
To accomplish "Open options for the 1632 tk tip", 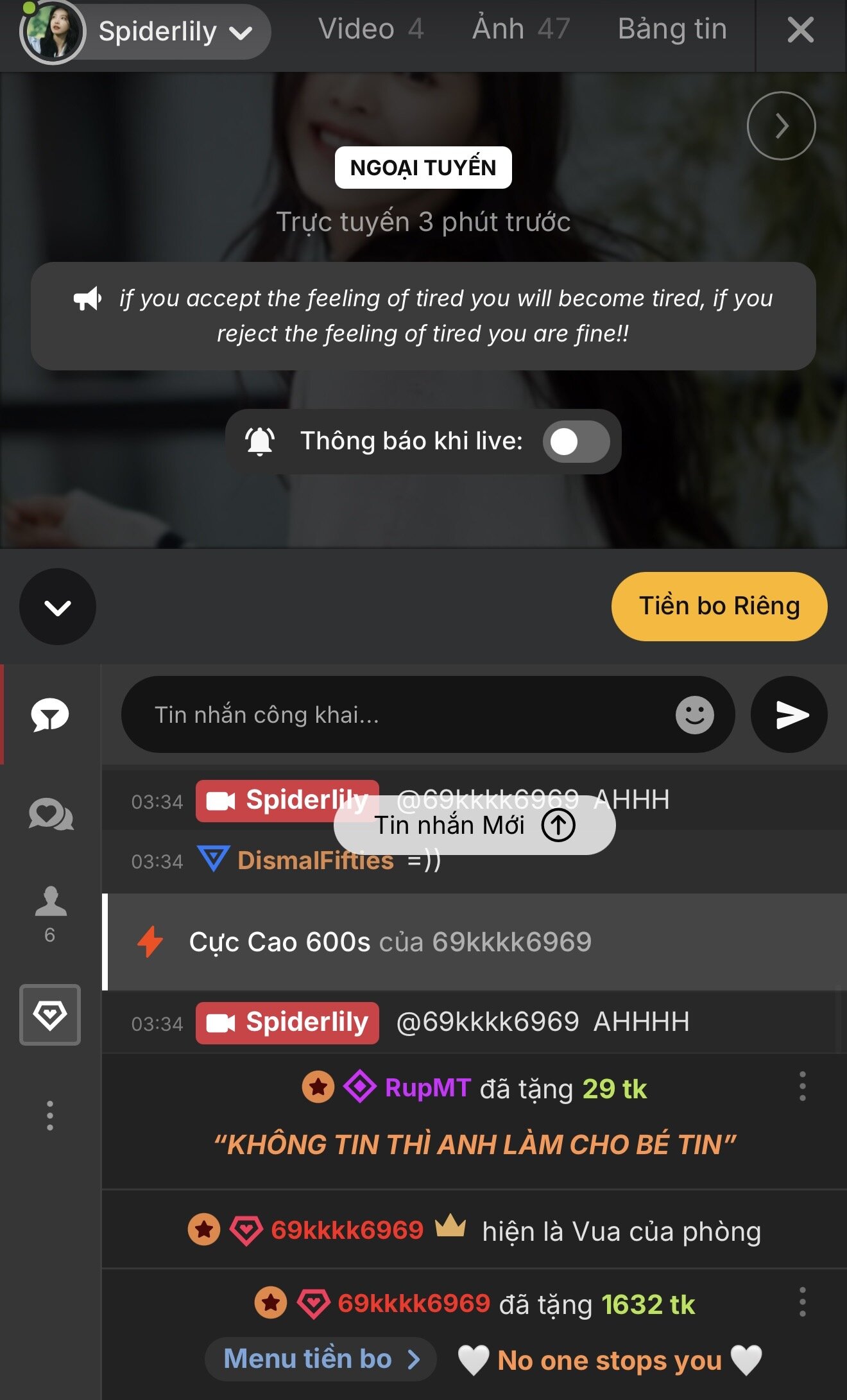I will (x=802, y=1302).
